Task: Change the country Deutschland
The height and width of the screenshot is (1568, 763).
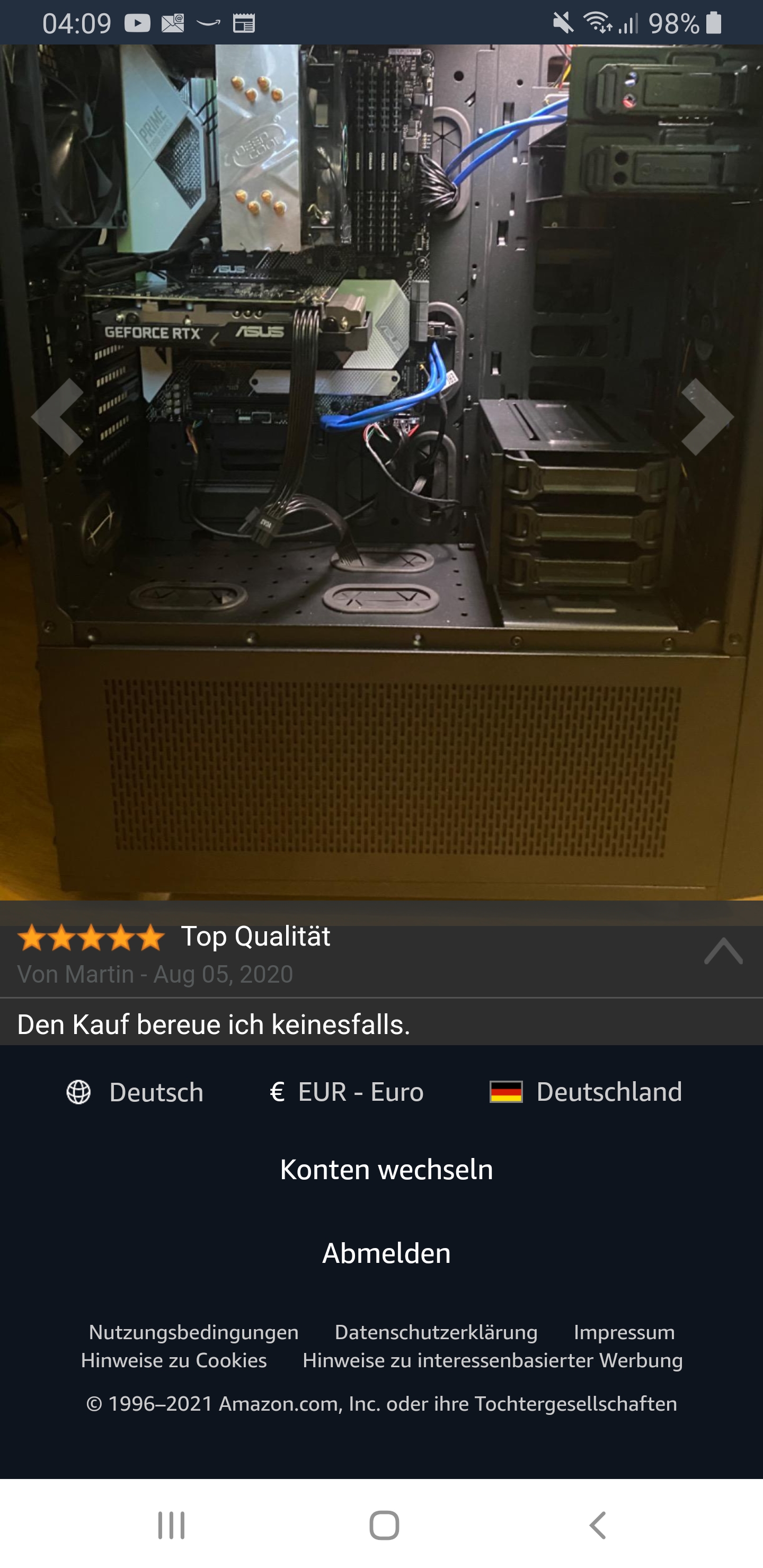Action: (x=586, y=1092)
